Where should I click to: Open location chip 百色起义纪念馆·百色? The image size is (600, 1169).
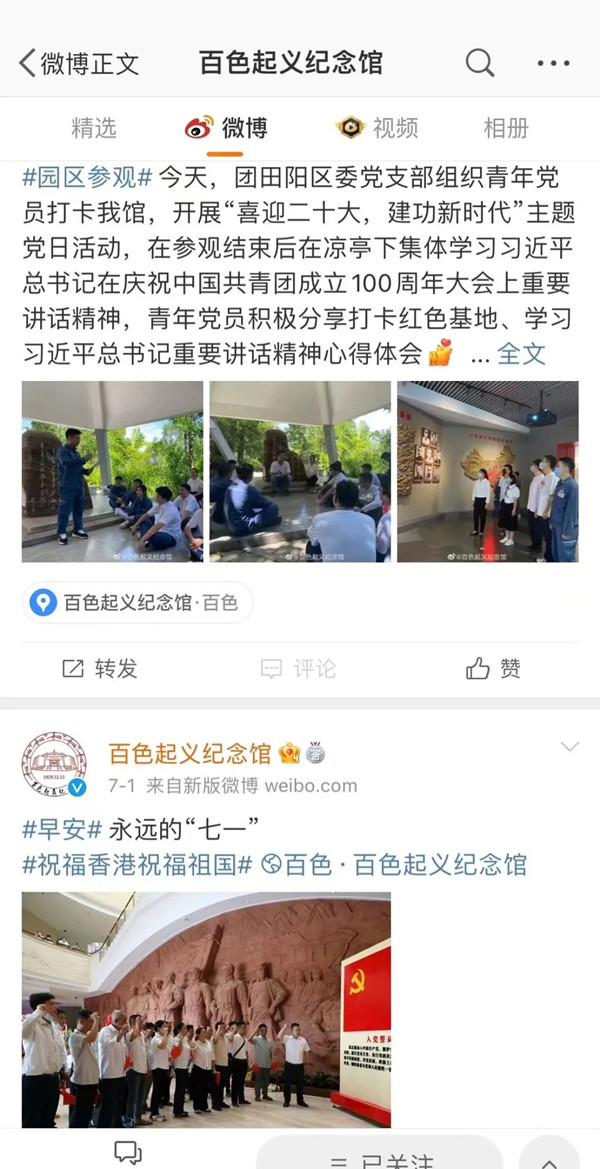pos(138,602)
